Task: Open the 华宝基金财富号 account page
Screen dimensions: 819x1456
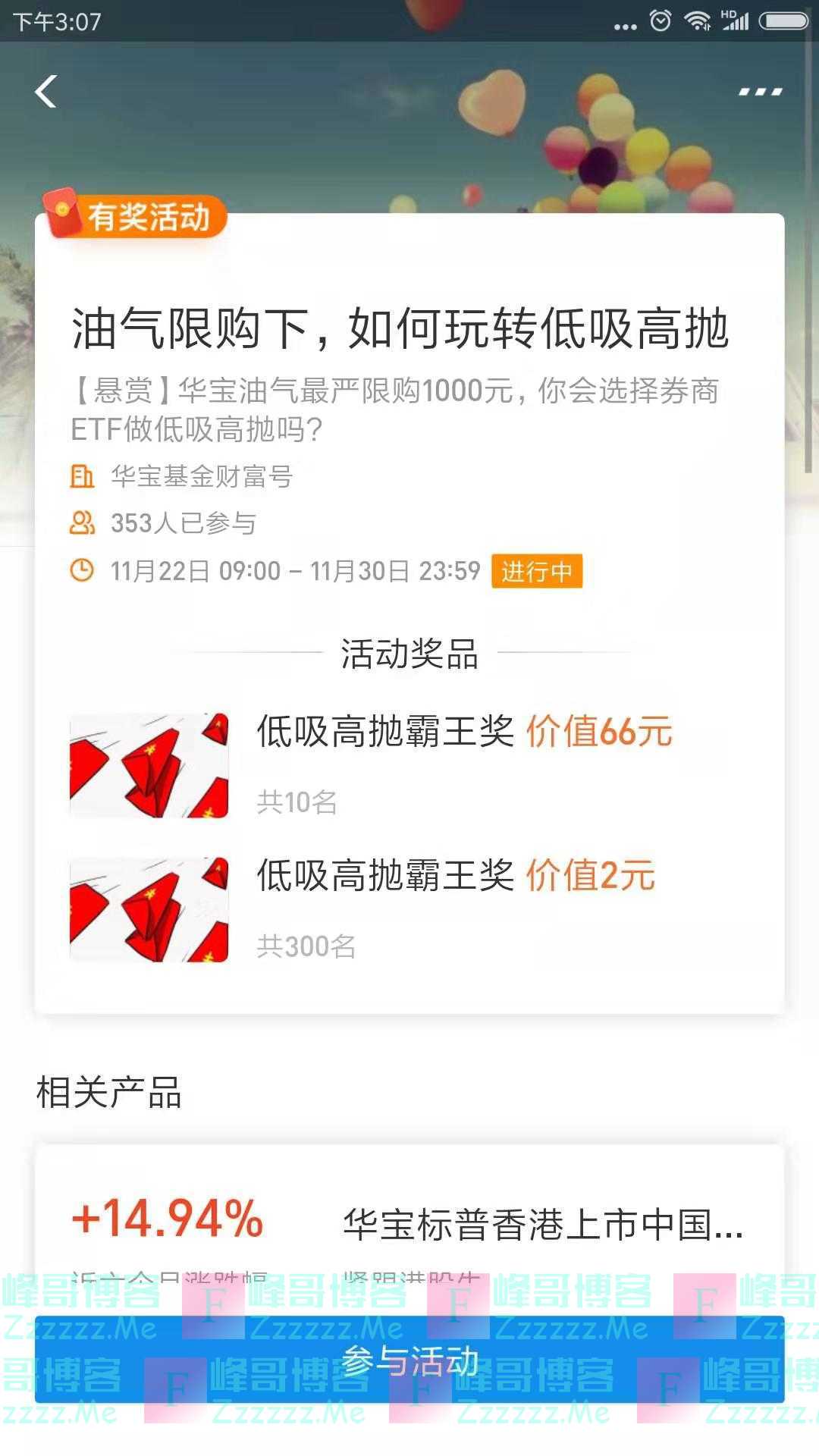Action: click(x=202, y=476)
